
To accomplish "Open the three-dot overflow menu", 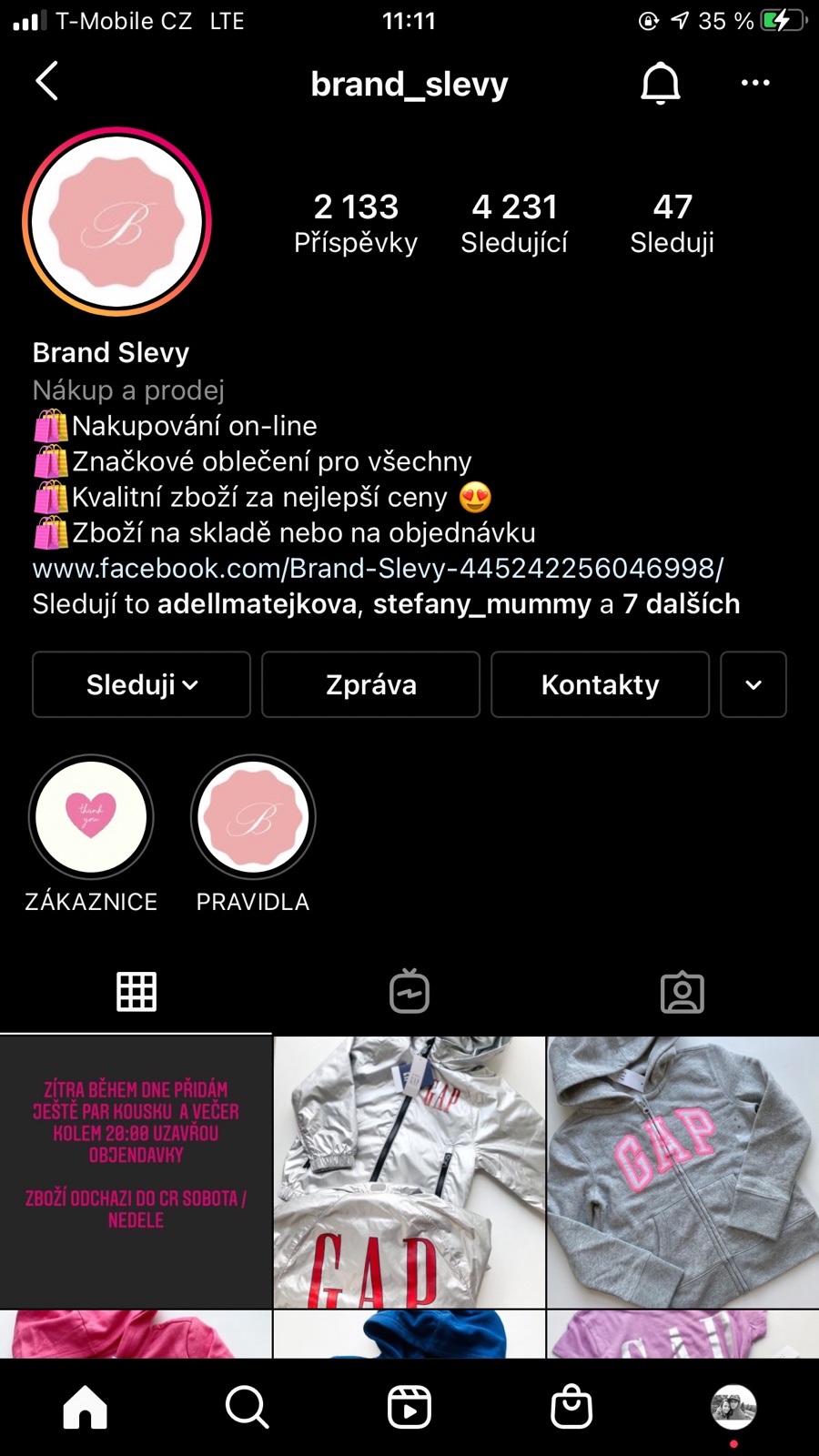I will pyautogui.click(x=755, y=83).
